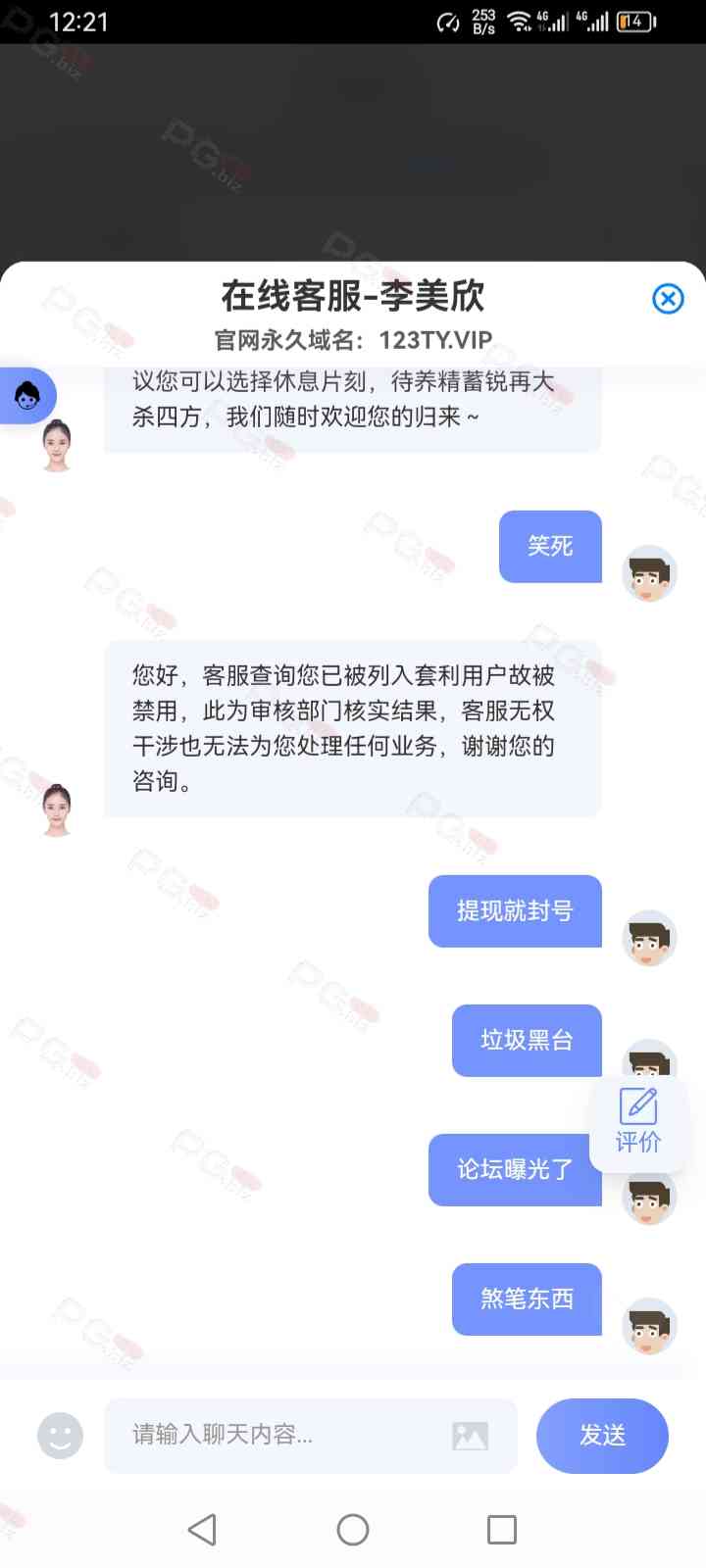Attach an image to the chat

pyautogui.click(x=471, y=1436)
